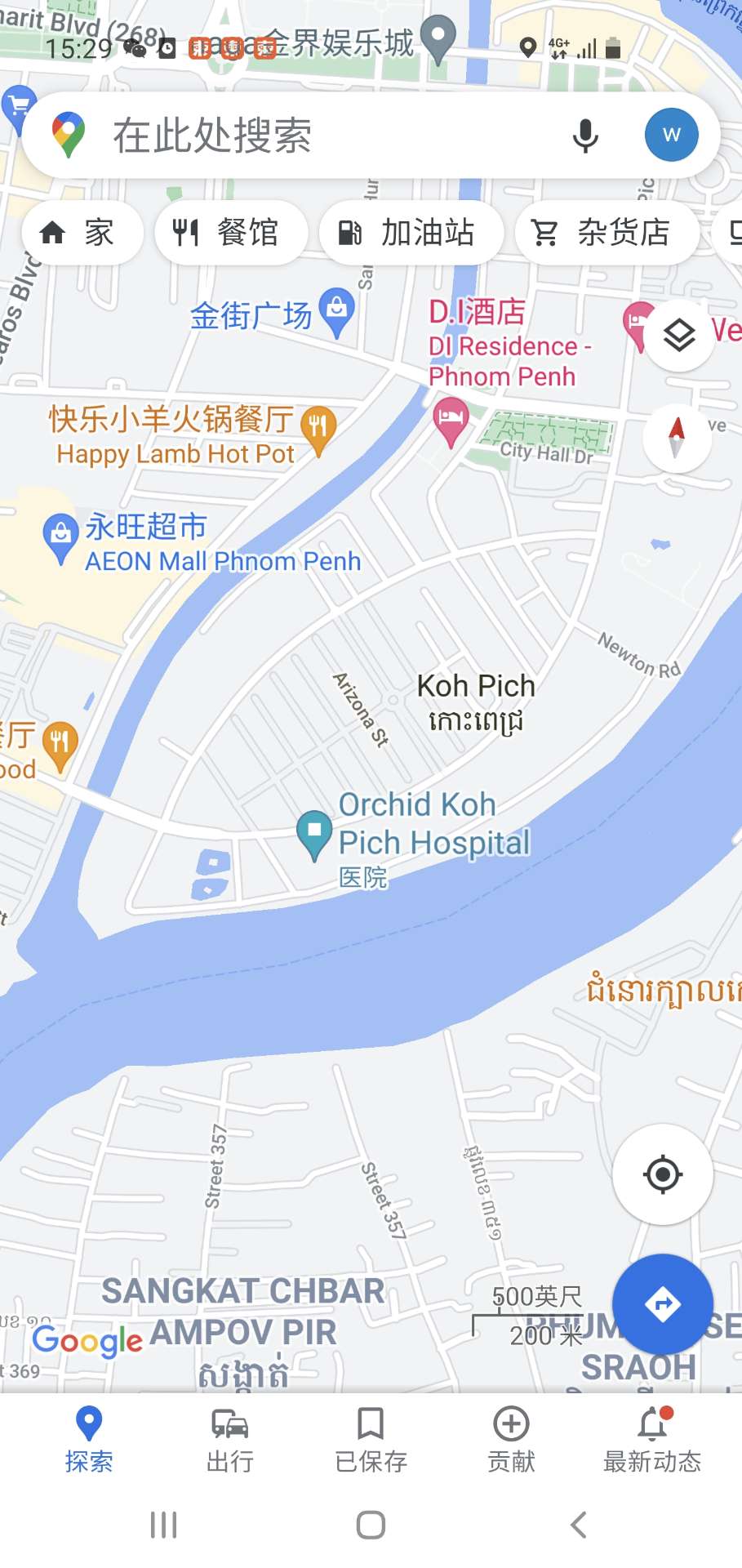
Task: Open the map layers button
Action: click(x=678, y=336)
